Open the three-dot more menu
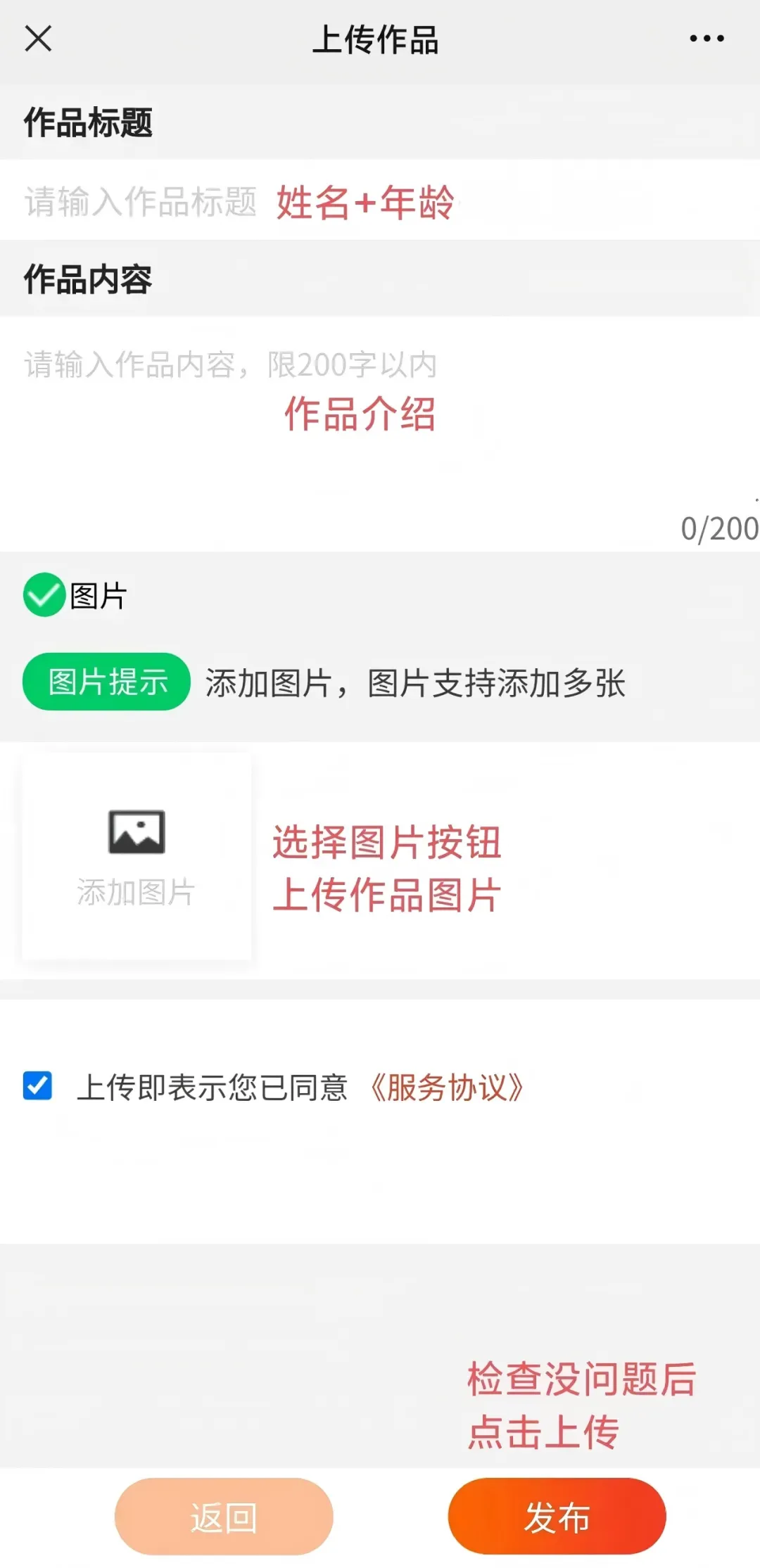Screen dimensions: 760x1568 pos(707,39)
